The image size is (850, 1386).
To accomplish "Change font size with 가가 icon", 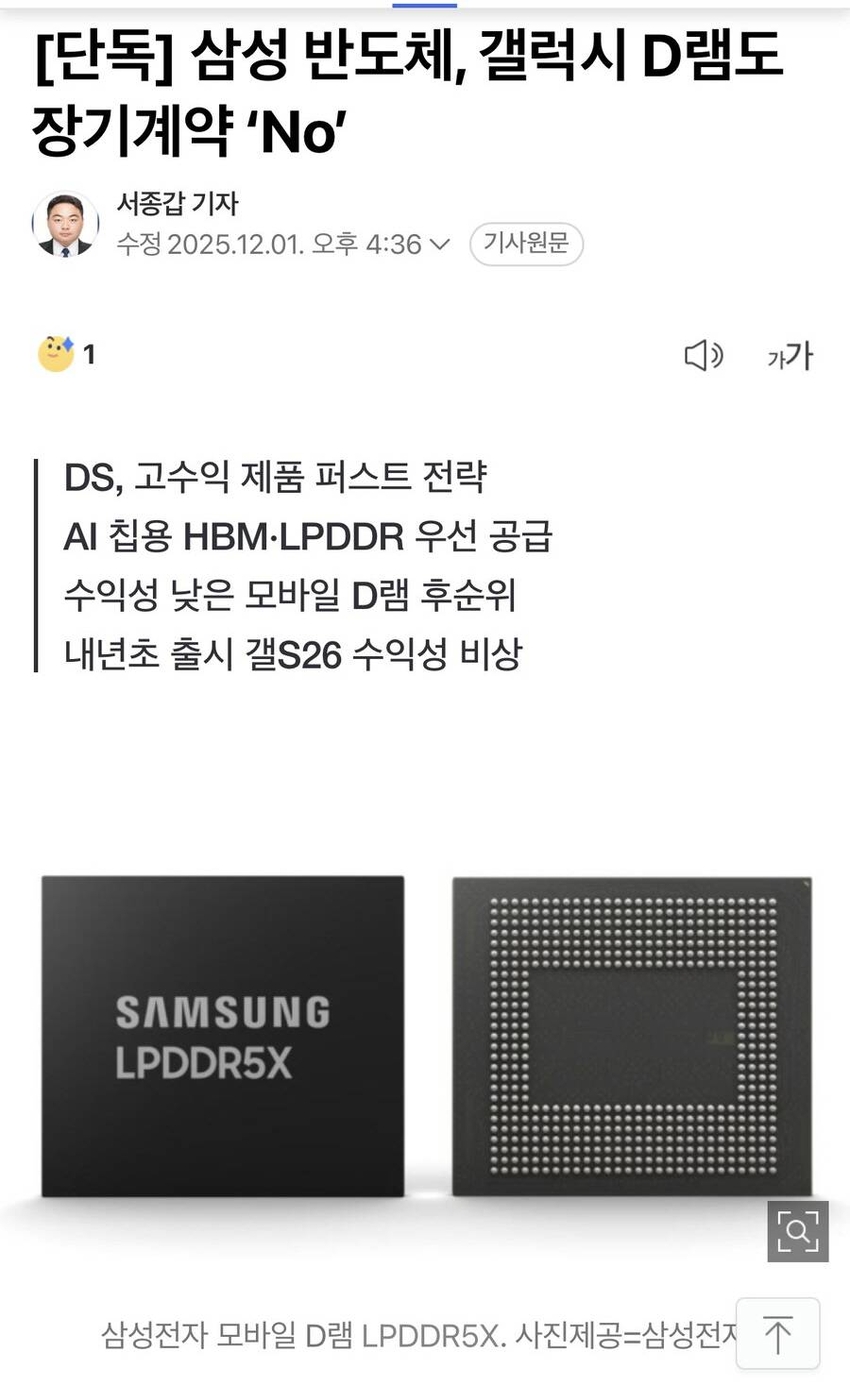I will [x=790, y=355].
